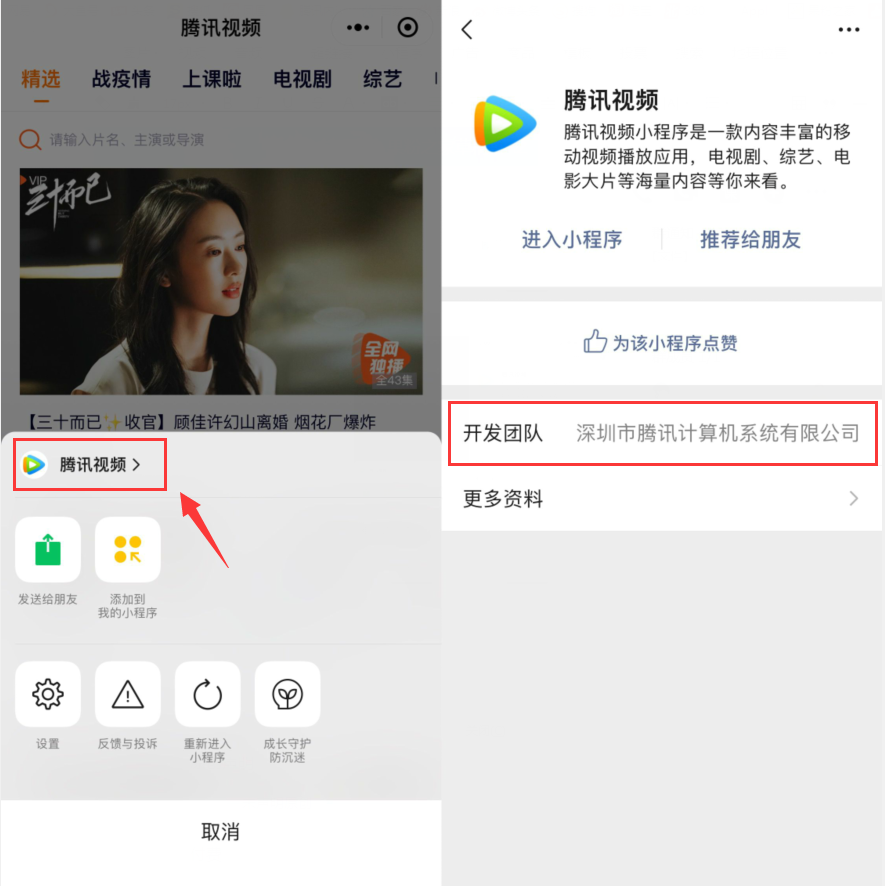Open the 设置 gear icon
Image resolution: width=885 pixels, height=886 pixels.
click(x=47, y=694)
